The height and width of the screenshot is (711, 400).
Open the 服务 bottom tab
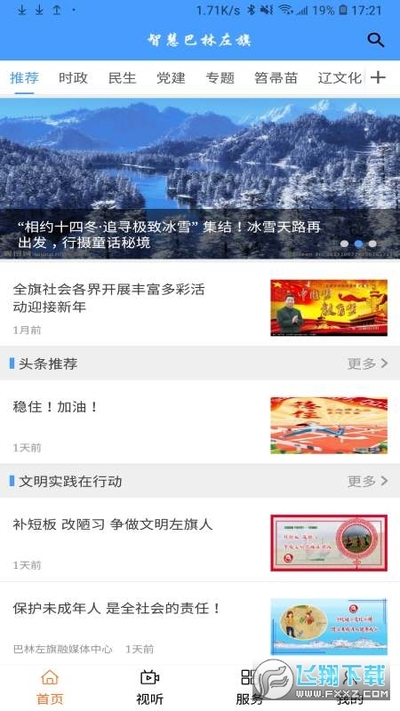[249, 687]
